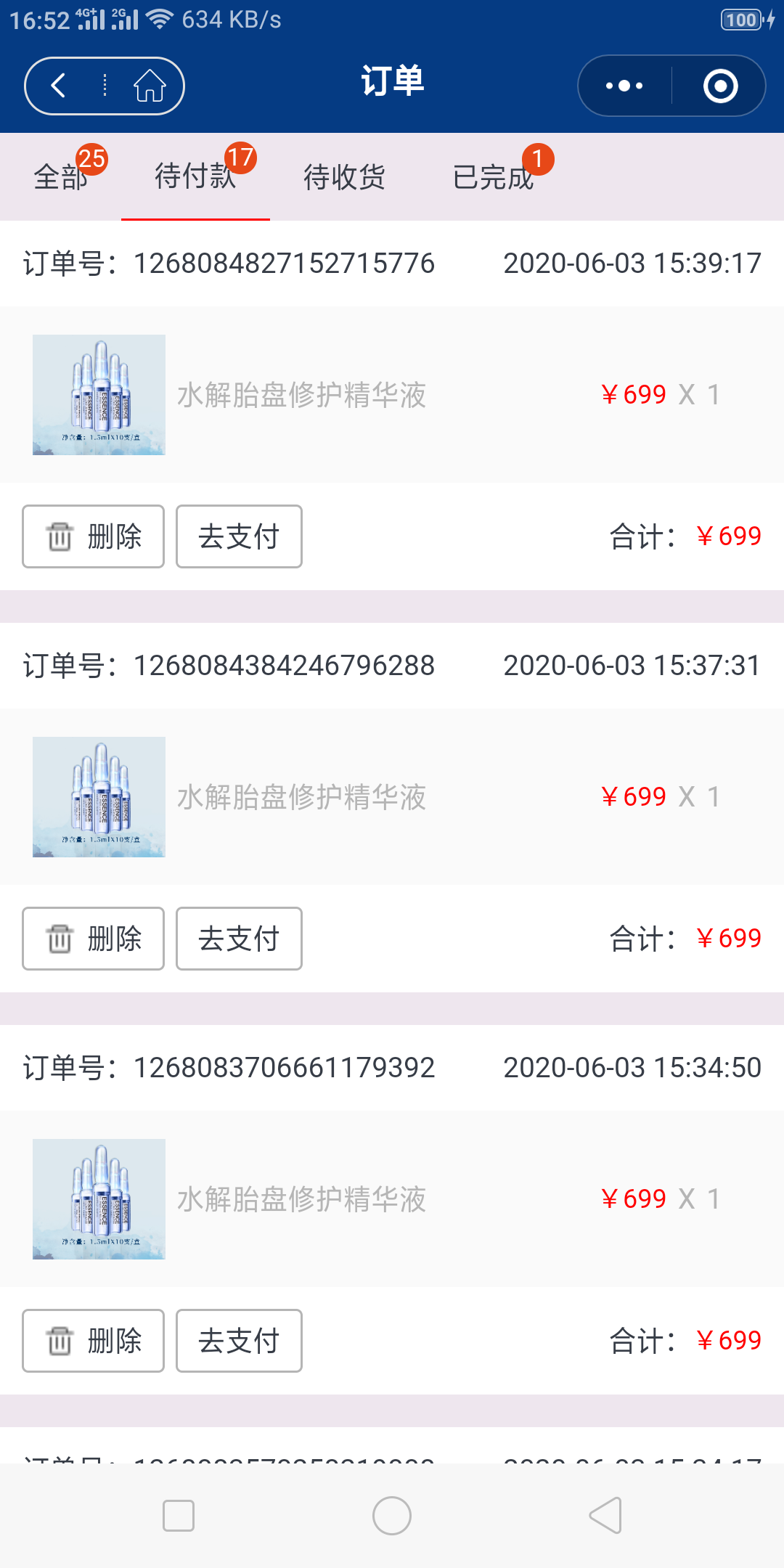Open product in order ending 179392
The image size is (784, 1568).
(301, 1199)
